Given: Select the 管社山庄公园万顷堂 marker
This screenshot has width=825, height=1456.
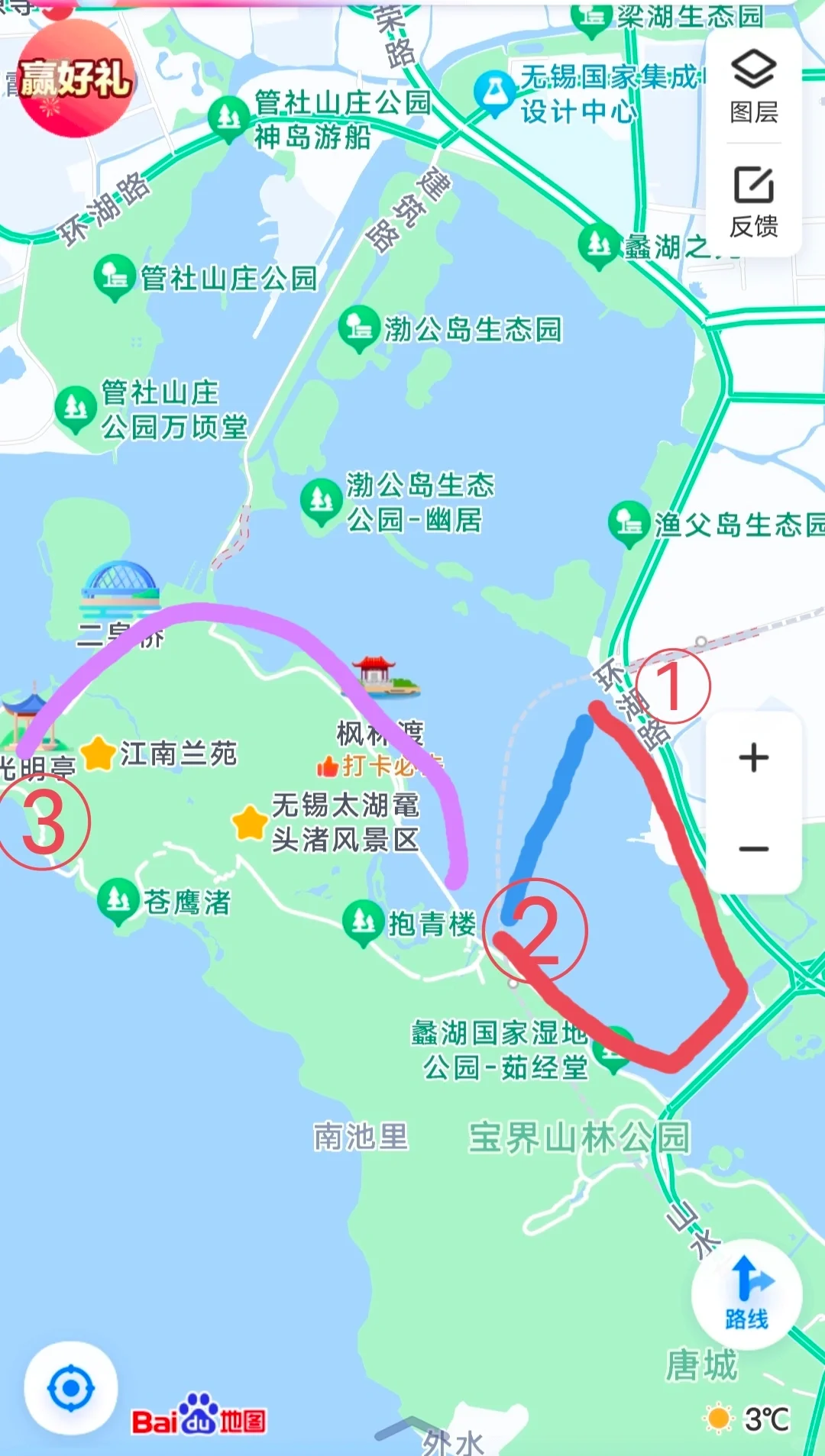Looking at the screenshot, I should (x=75, y=408).
